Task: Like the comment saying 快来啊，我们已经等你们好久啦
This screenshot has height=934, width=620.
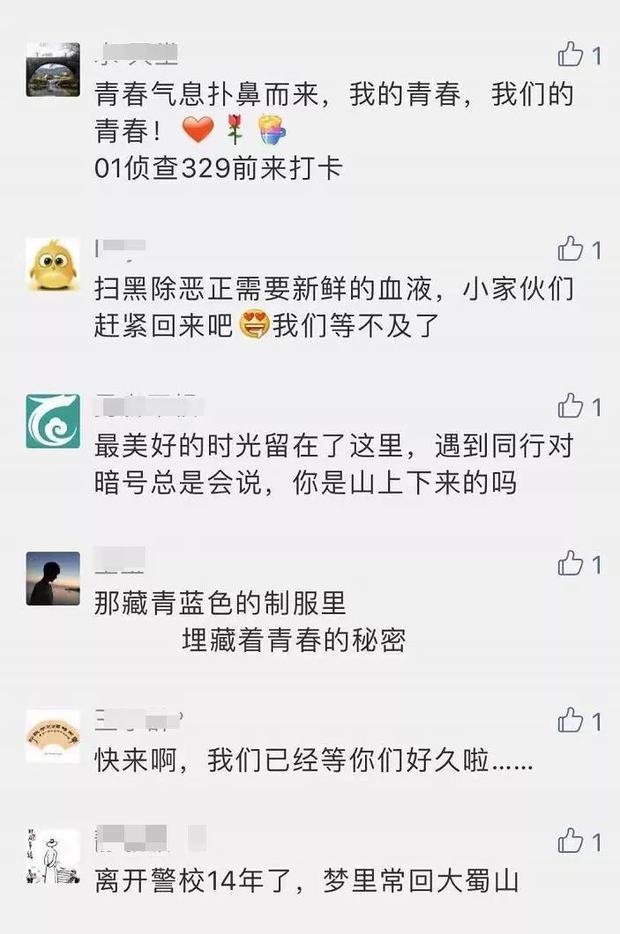Action: (x=571, y=720)
